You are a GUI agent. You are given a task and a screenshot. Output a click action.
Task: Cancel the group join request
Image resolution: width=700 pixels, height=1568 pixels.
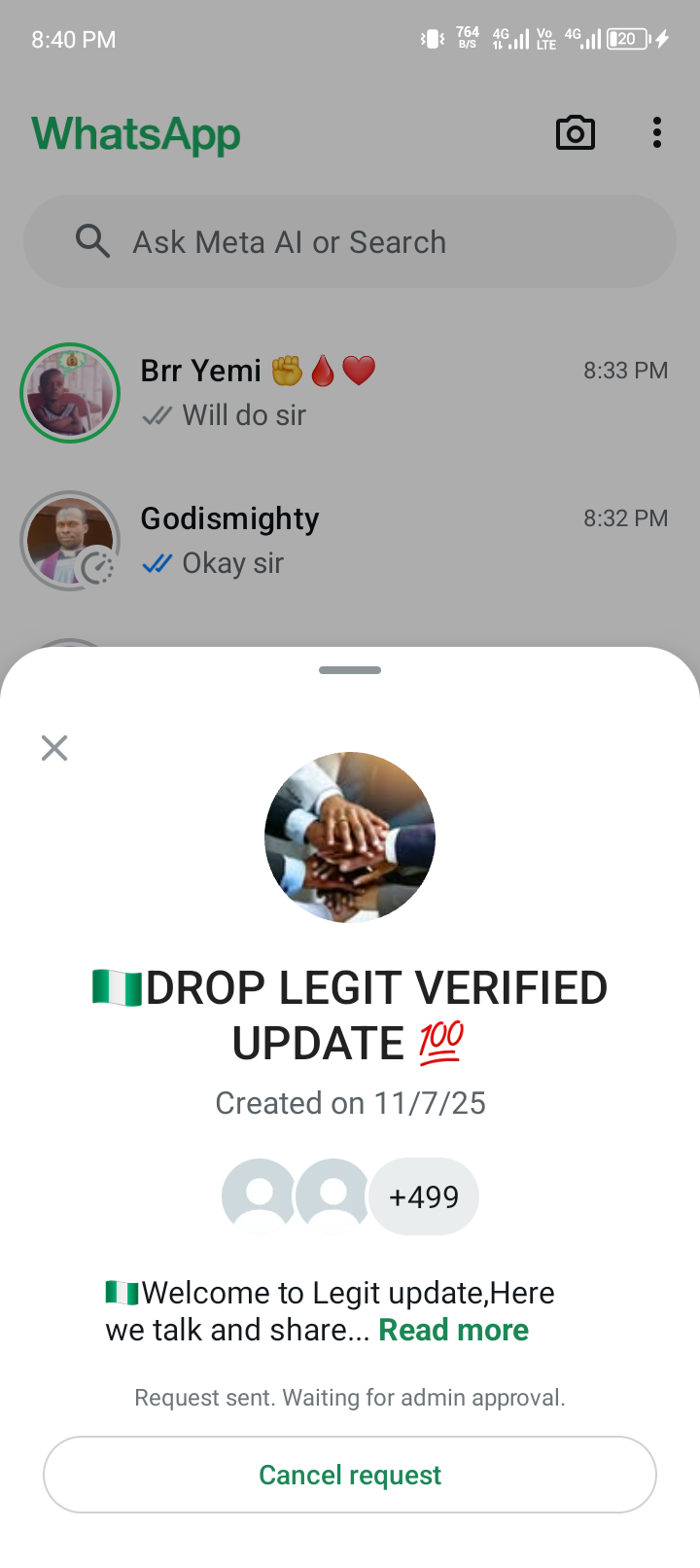[350, 1475]
